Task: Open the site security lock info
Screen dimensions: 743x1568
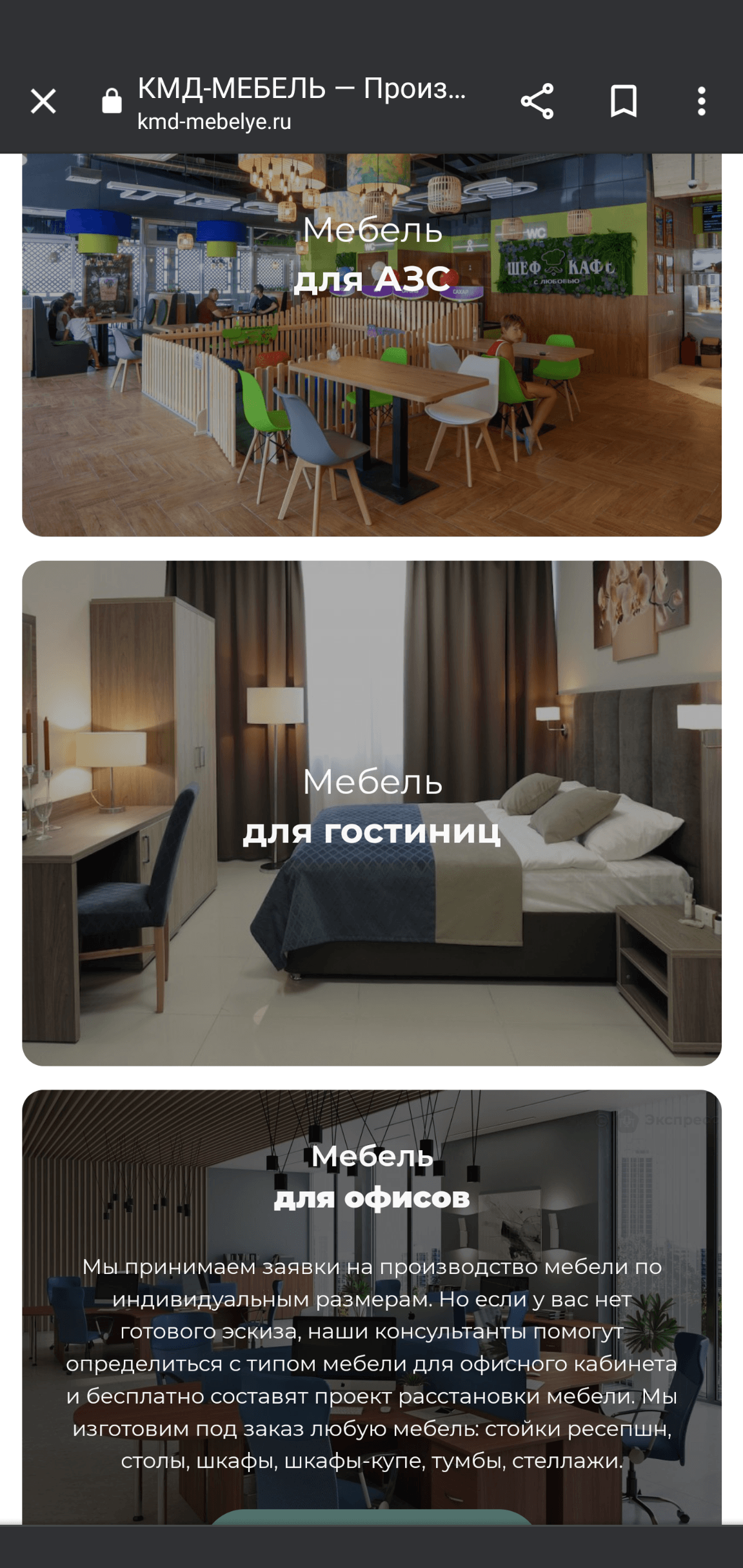Action: 112,101
